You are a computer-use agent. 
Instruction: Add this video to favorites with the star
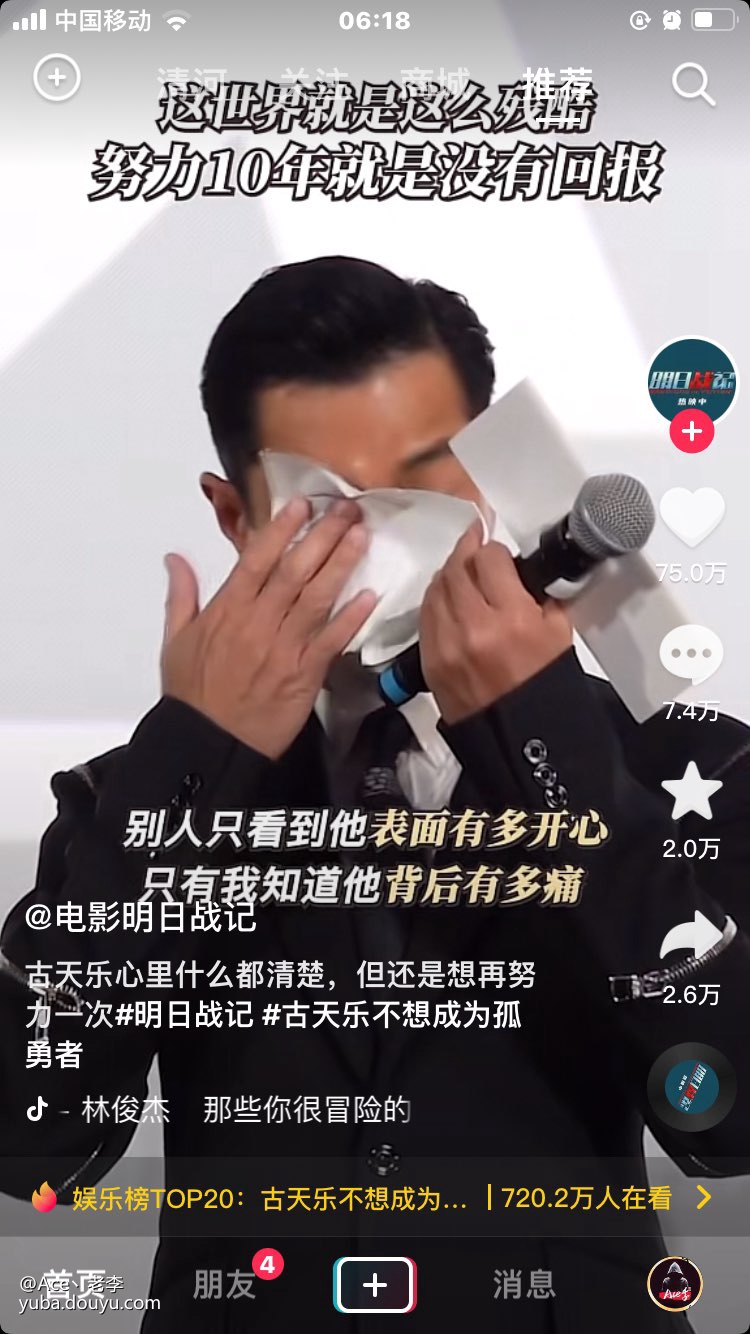click(692, 792)
